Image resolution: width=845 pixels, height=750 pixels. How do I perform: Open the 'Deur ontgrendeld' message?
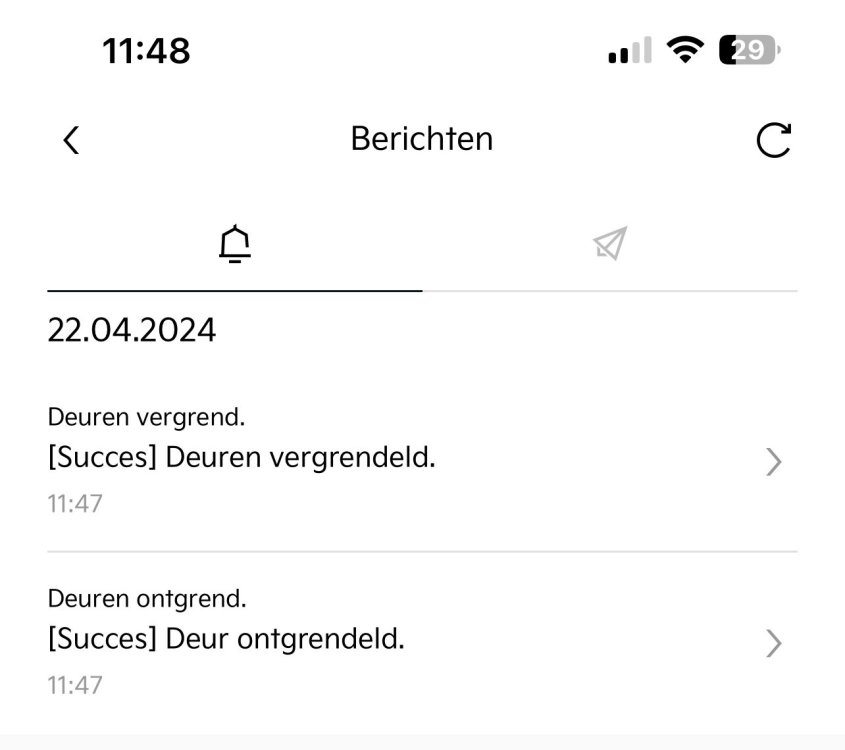pos(420,641)
